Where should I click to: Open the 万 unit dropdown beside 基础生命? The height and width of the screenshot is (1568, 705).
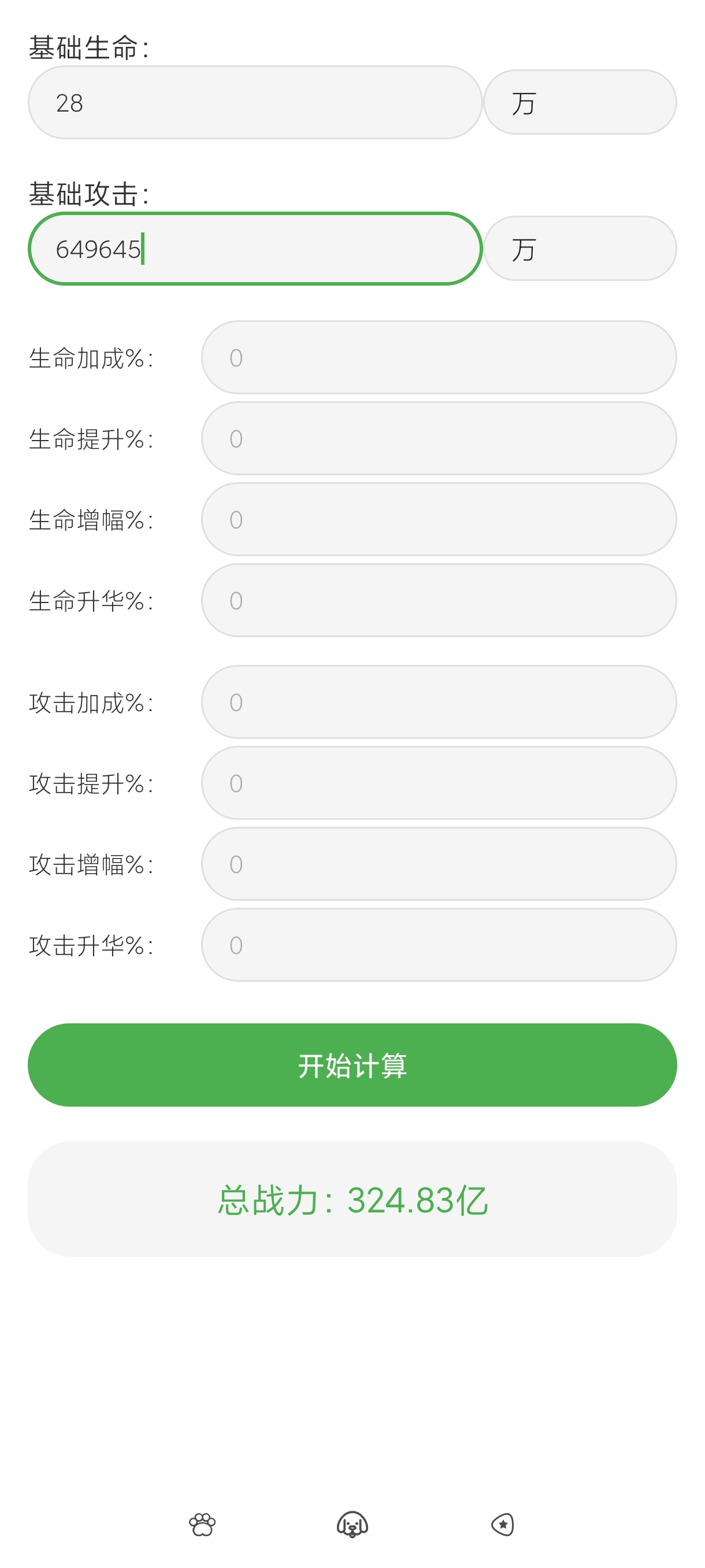tap(580, 102)
